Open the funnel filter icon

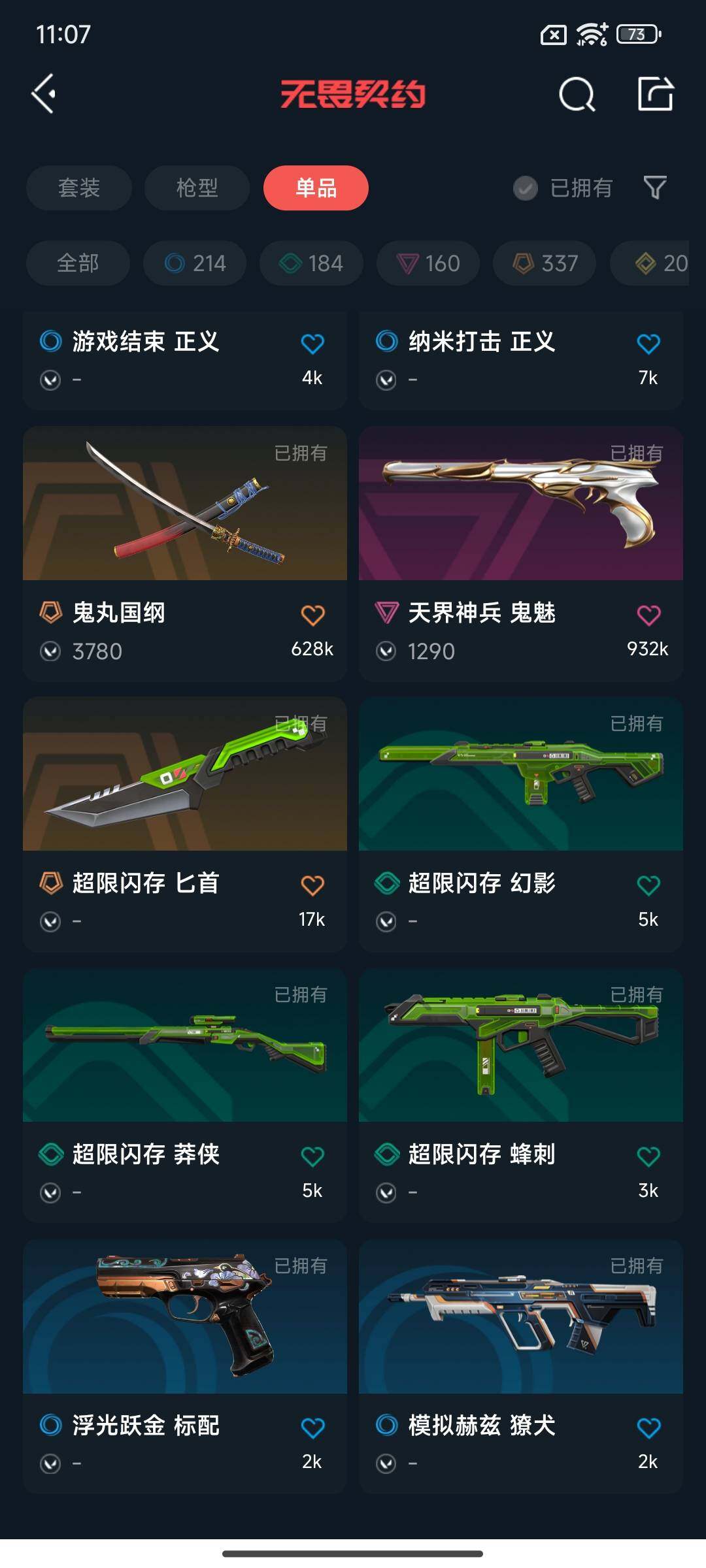pyautogui.click(x=655, y=188)
